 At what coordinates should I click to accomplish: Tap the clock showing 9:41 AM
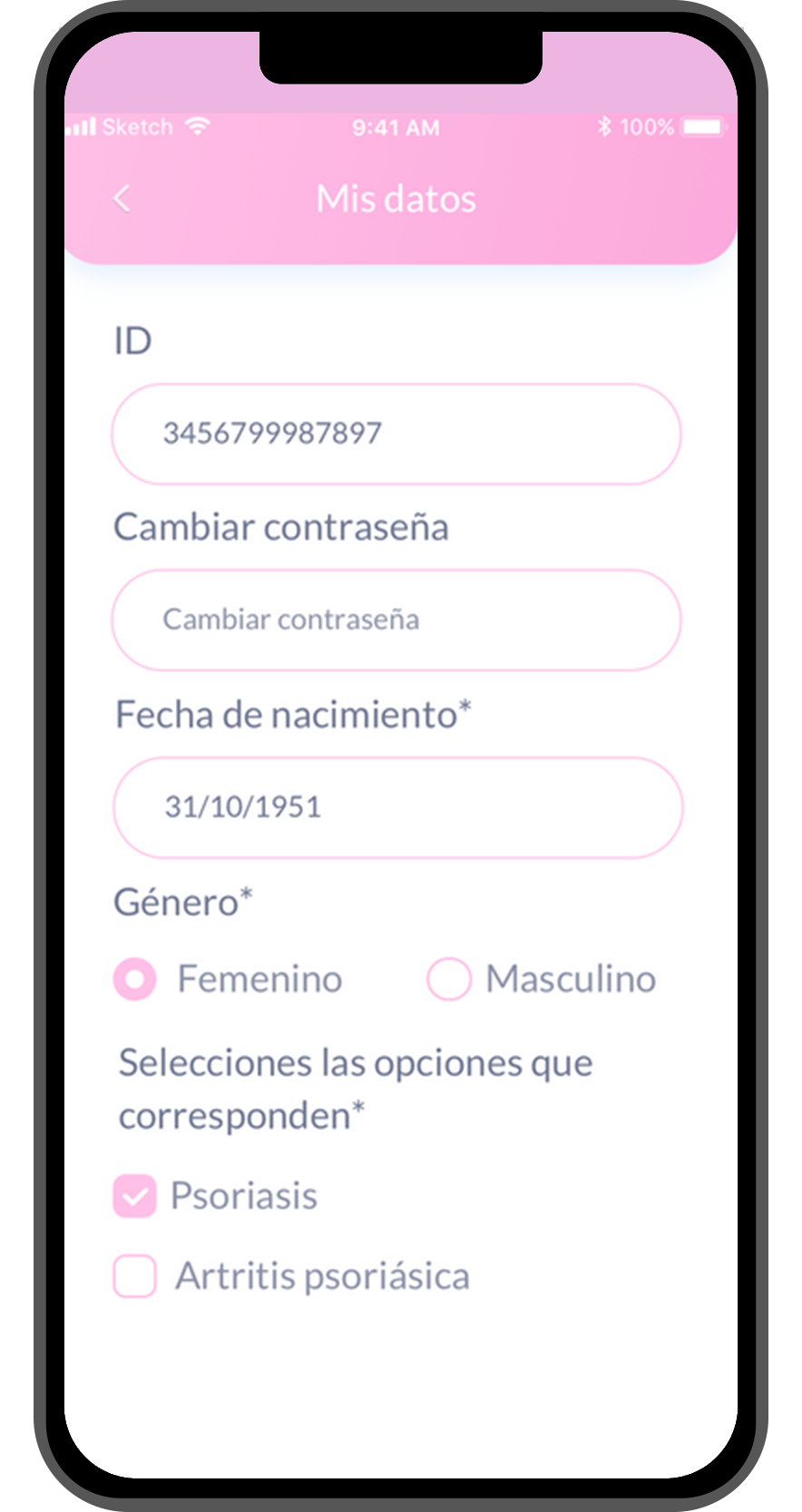396,127
